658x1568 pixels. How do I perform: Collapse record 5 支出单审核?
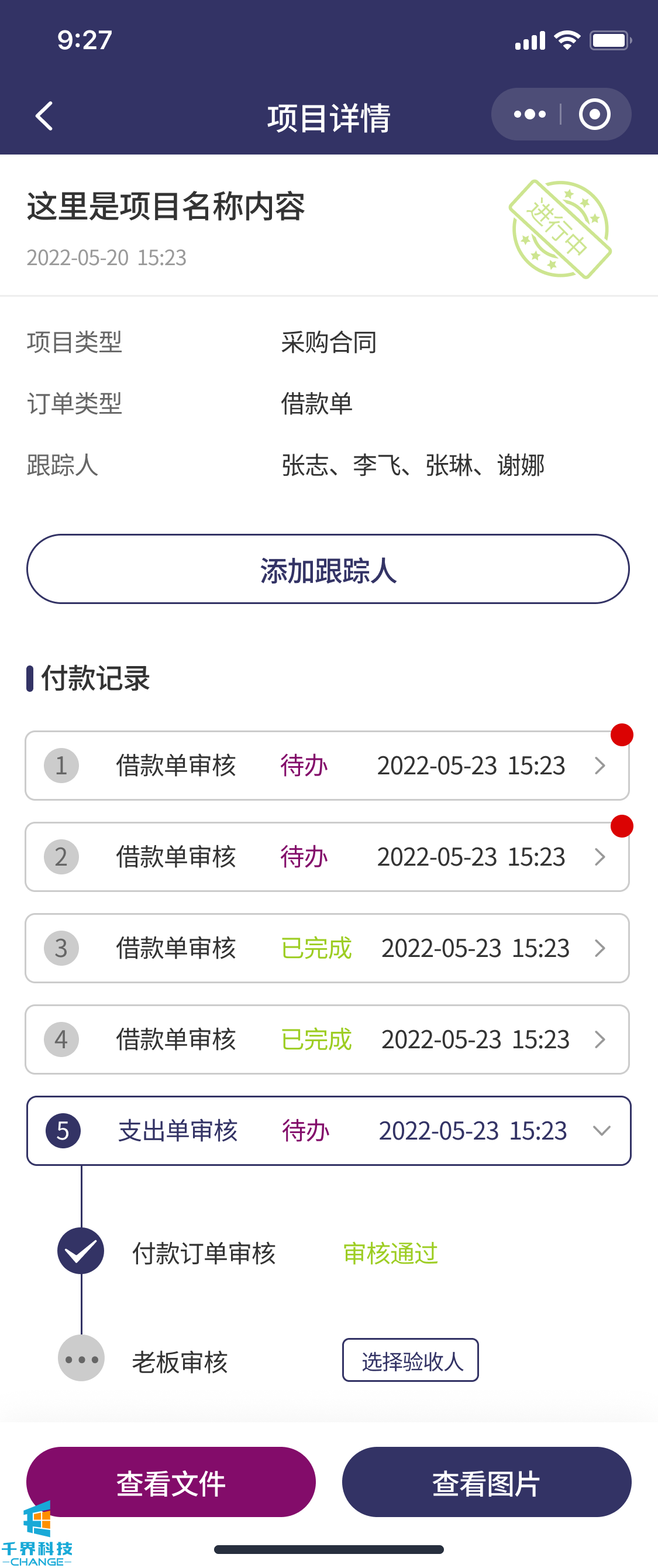601,1131
